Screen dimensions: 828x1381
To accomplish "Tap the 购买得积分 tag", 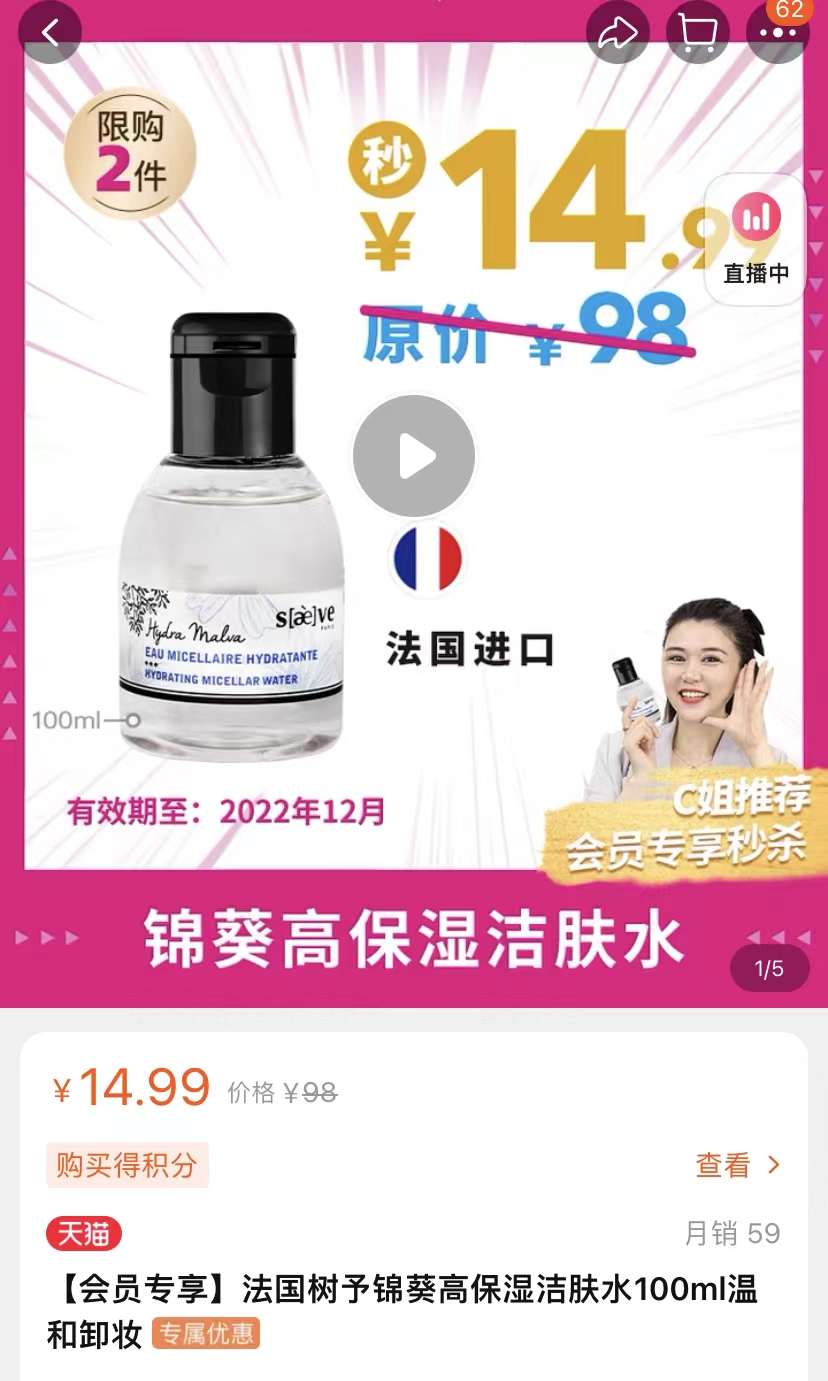I will click(x=127, y=1165).
